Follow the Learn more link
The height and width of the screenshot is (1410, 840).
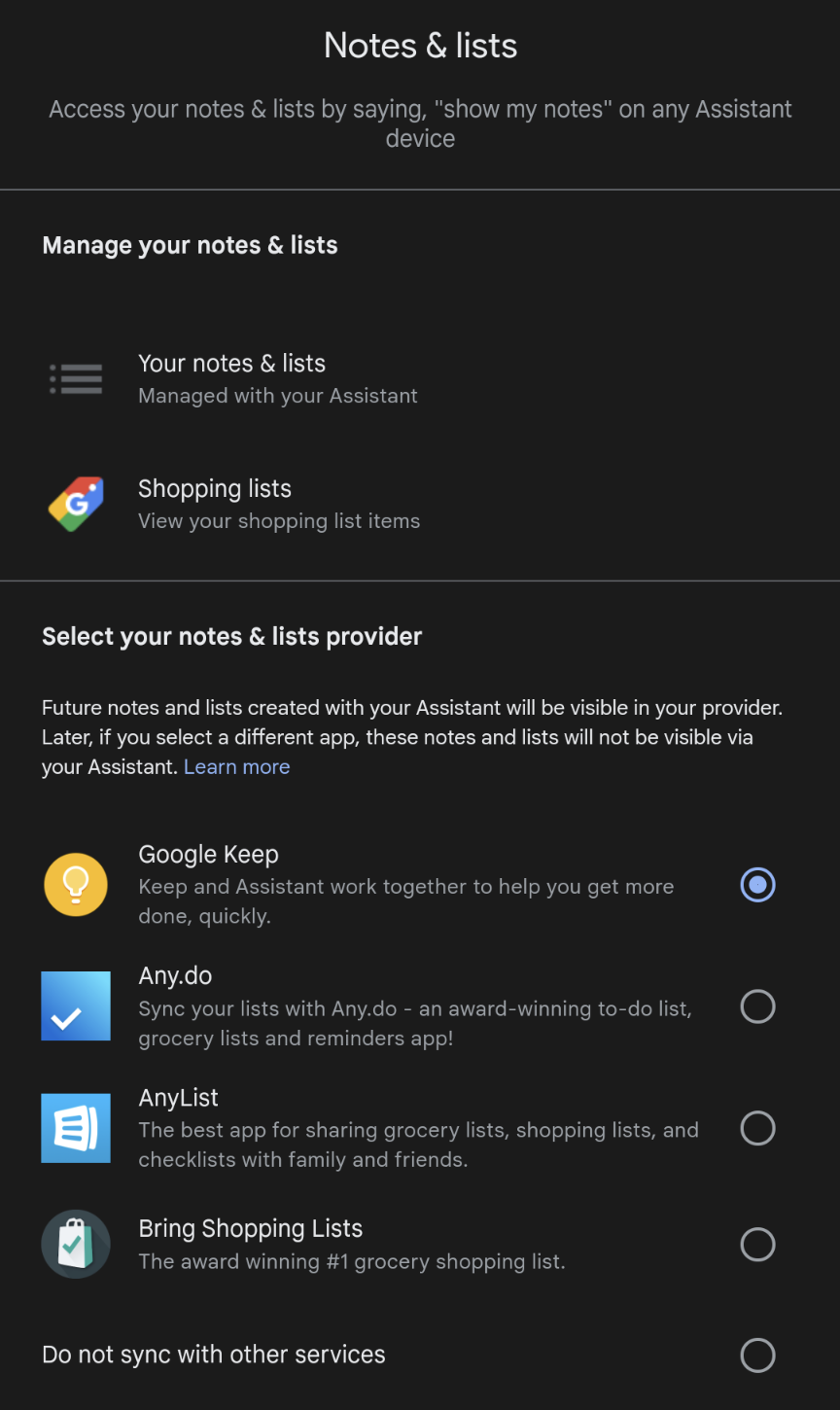[x=236, y=766]
